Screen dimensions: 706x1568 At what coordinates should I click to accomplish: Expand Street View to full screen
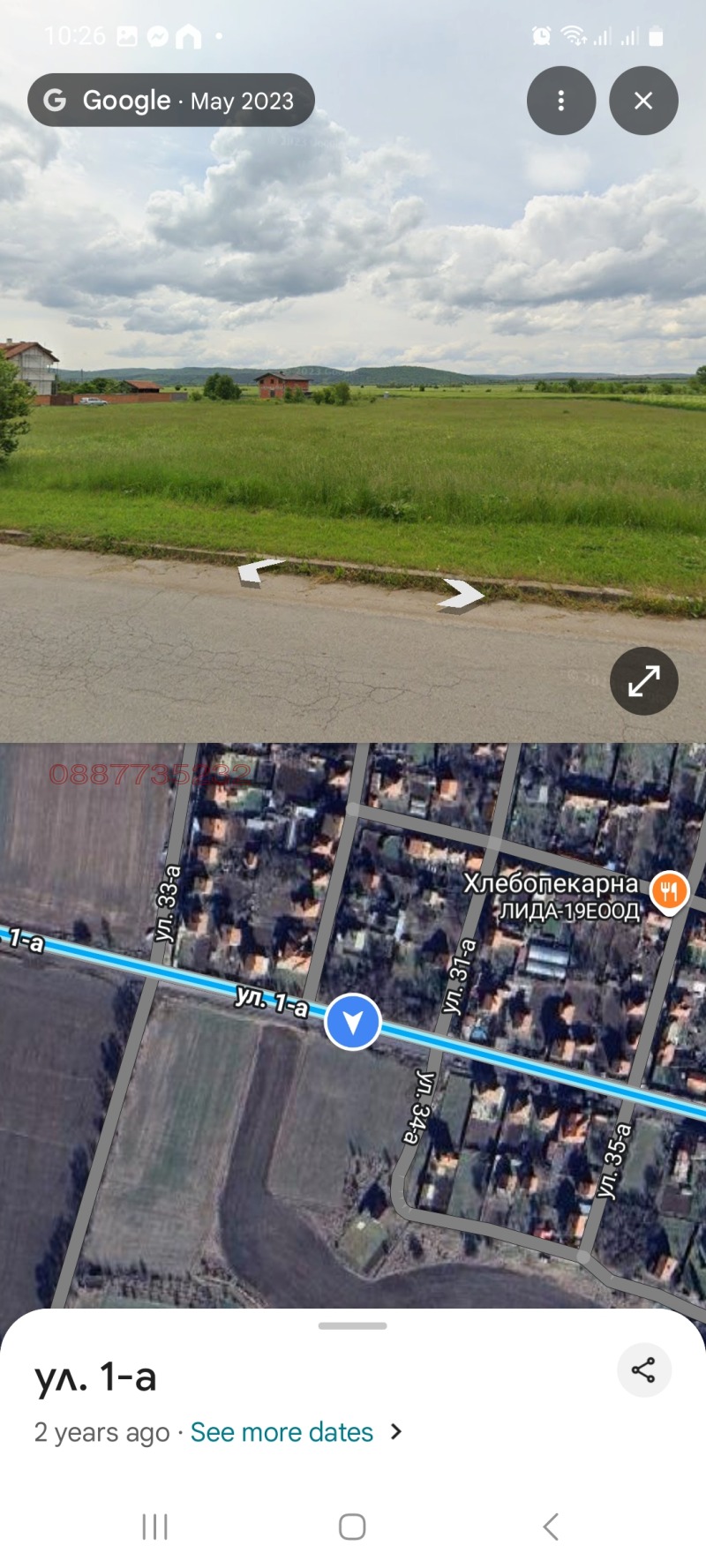tap(643, 681)
